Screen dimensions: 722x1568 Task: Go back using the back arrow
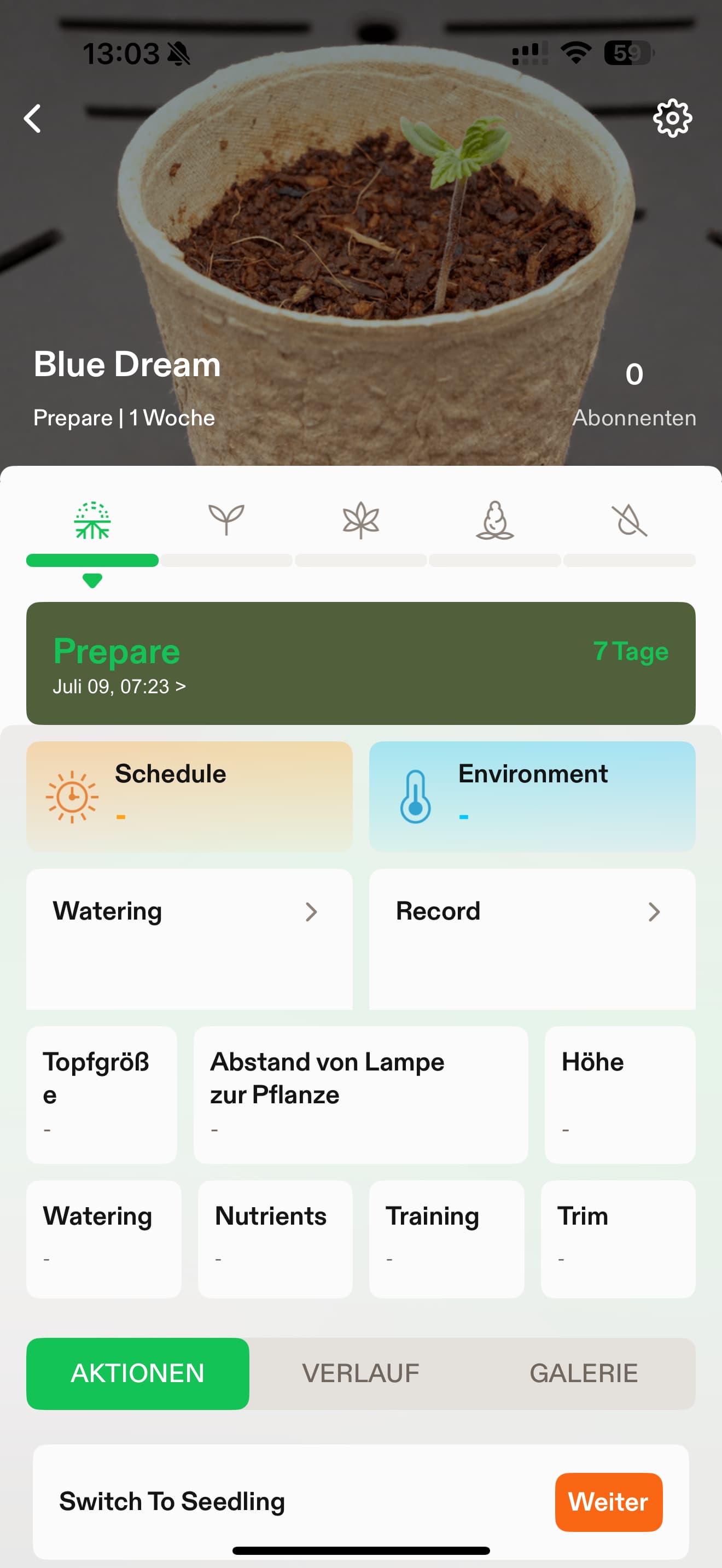(33, 118)
